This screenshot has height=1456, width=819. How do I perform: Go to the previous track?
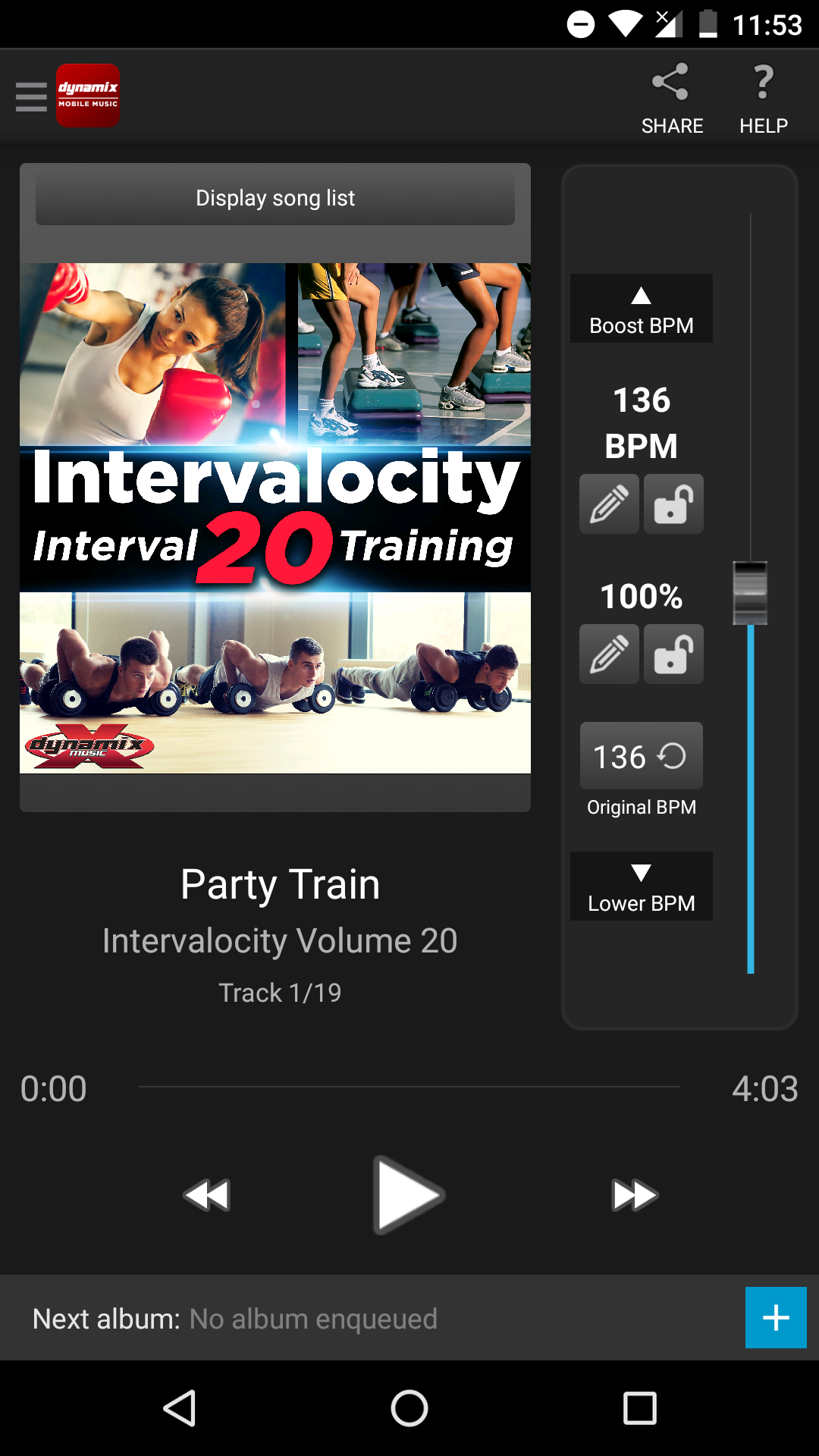pyautogui.click(x=207, y=1195)
